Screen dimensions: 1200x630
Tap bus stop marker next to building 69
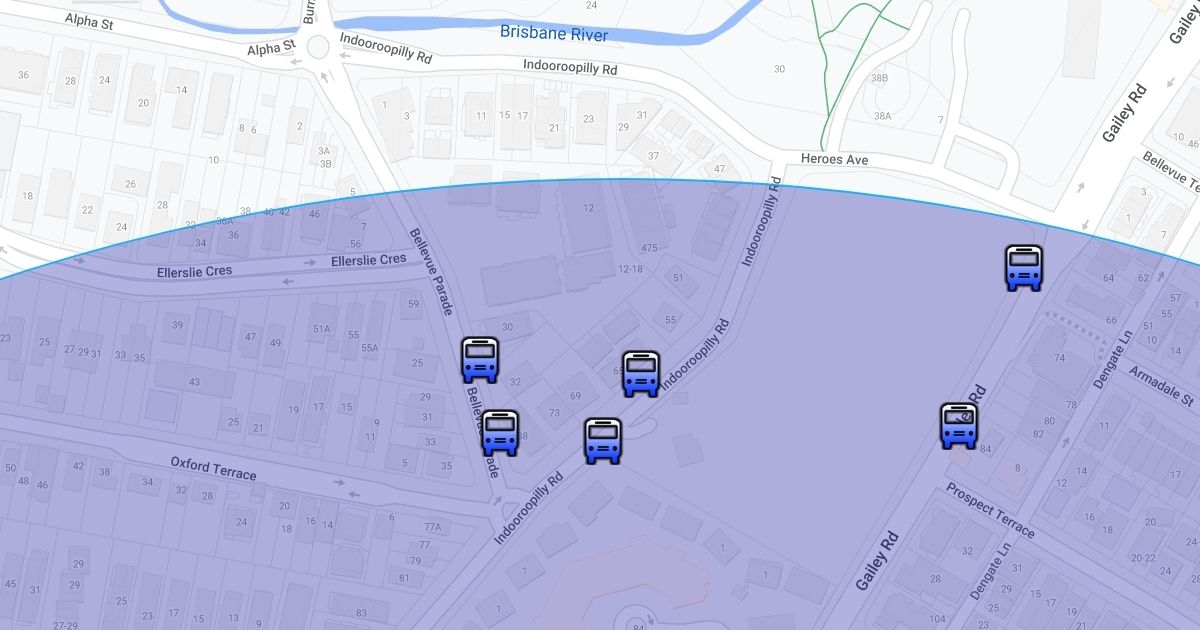(641, 374)
